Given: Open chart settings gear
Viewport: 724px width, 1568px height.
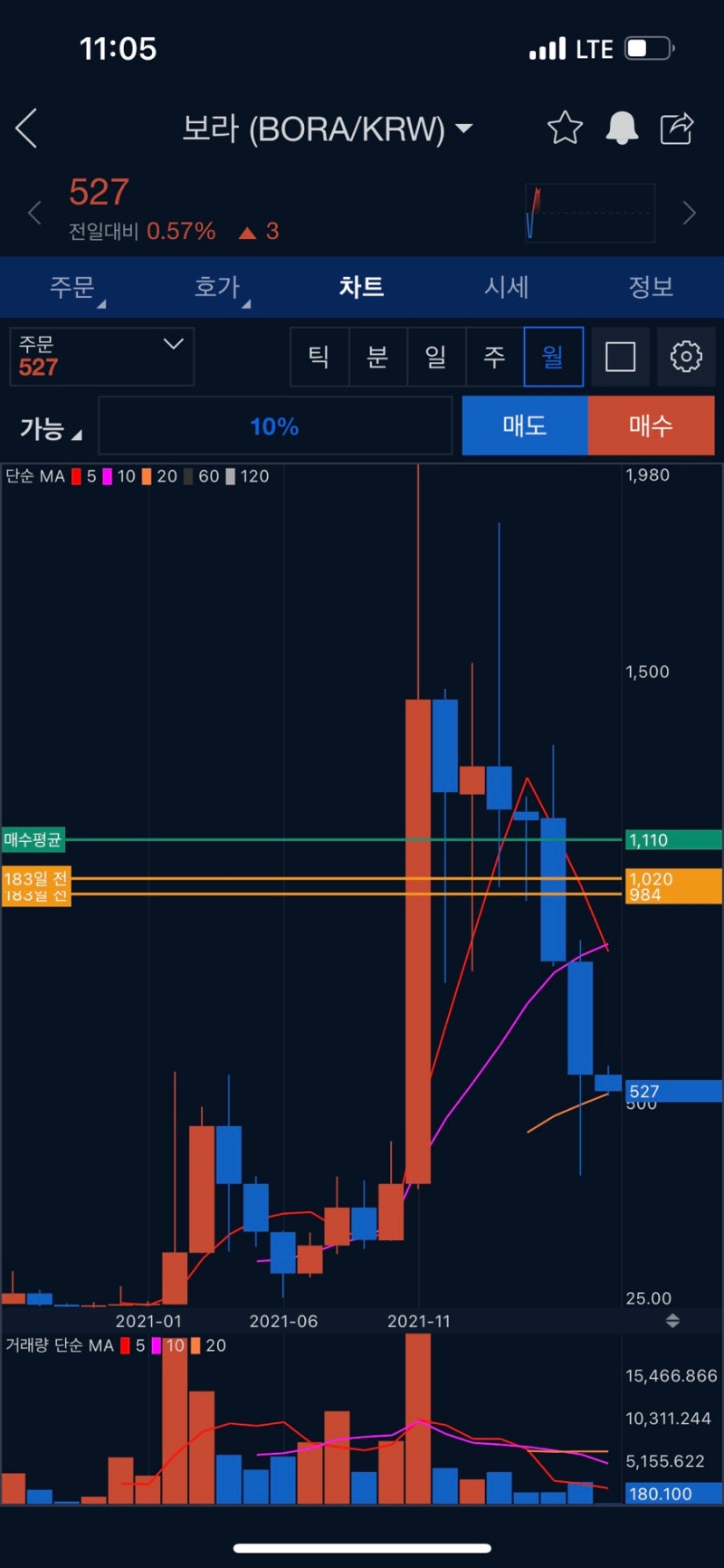Looking at the screenshot, I should pyautogui.click(x=686, y=357).
